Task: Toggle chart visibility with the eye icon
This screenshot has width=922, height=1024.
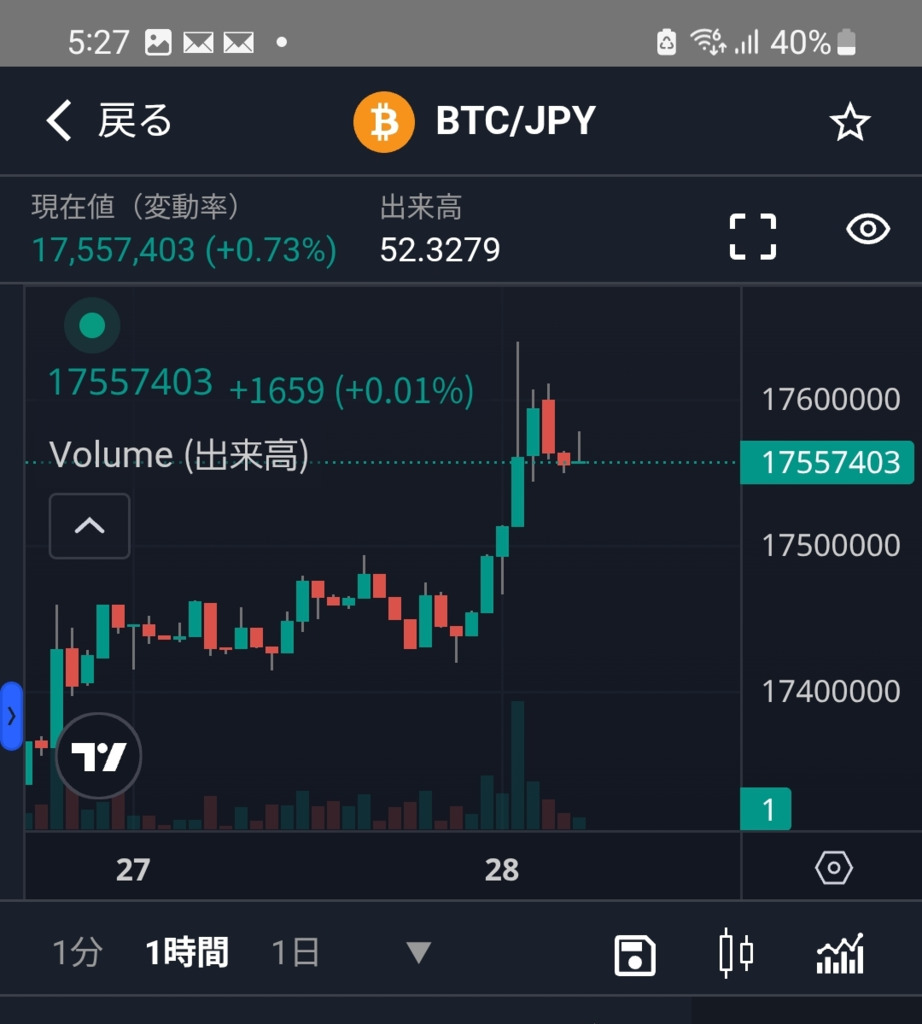Action: [867, 230]
